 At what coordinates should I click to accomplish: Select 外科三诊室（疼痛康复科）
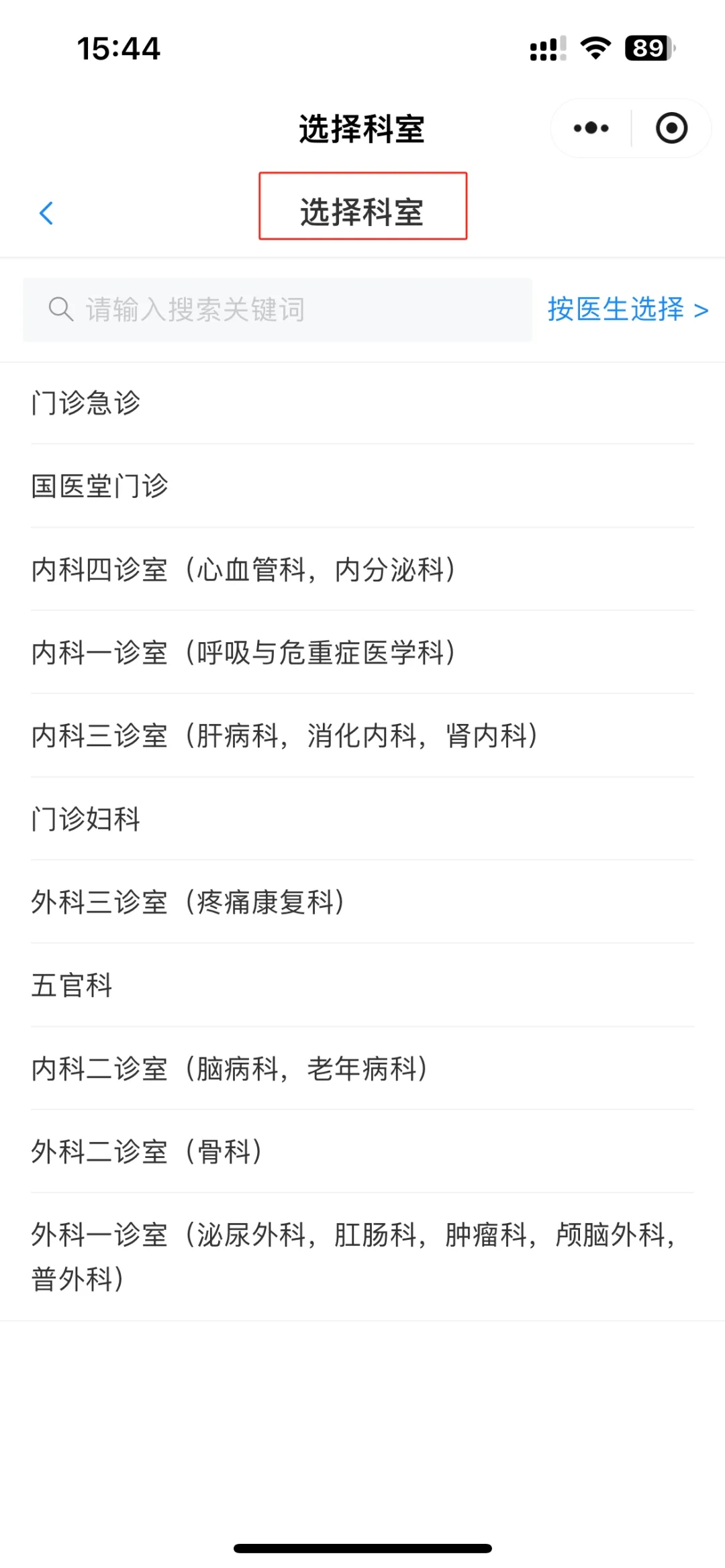click(x=188, y=902)
